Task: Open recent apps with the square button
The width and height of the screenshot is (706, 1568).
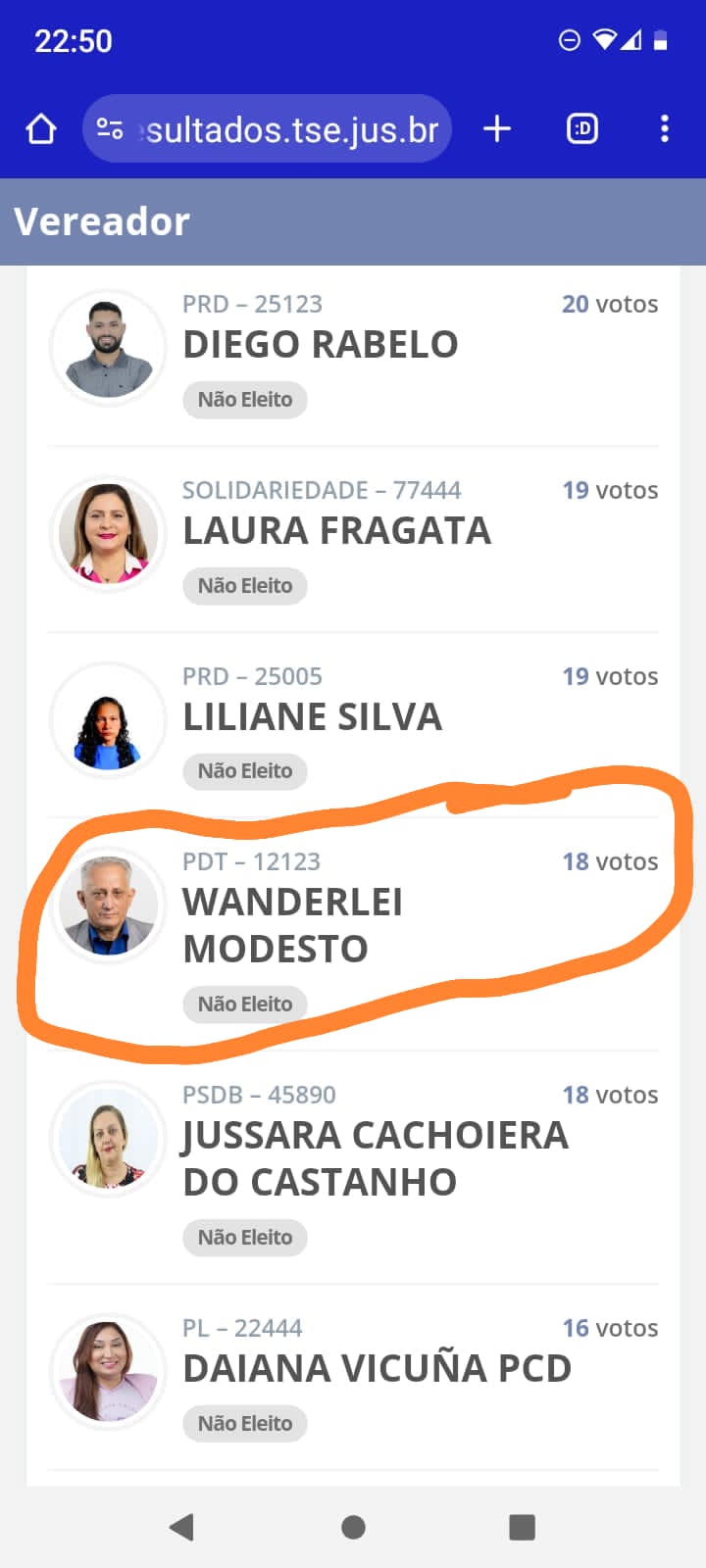Action: tap(522, 1526)
